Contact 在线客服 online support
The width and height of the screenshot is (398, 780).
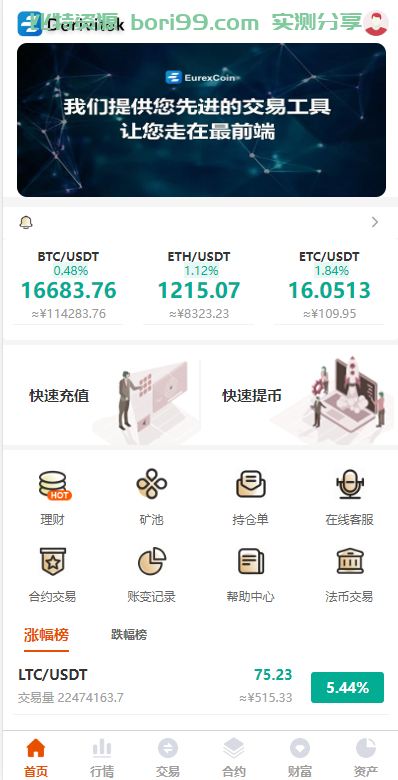[x=350, y=498]
